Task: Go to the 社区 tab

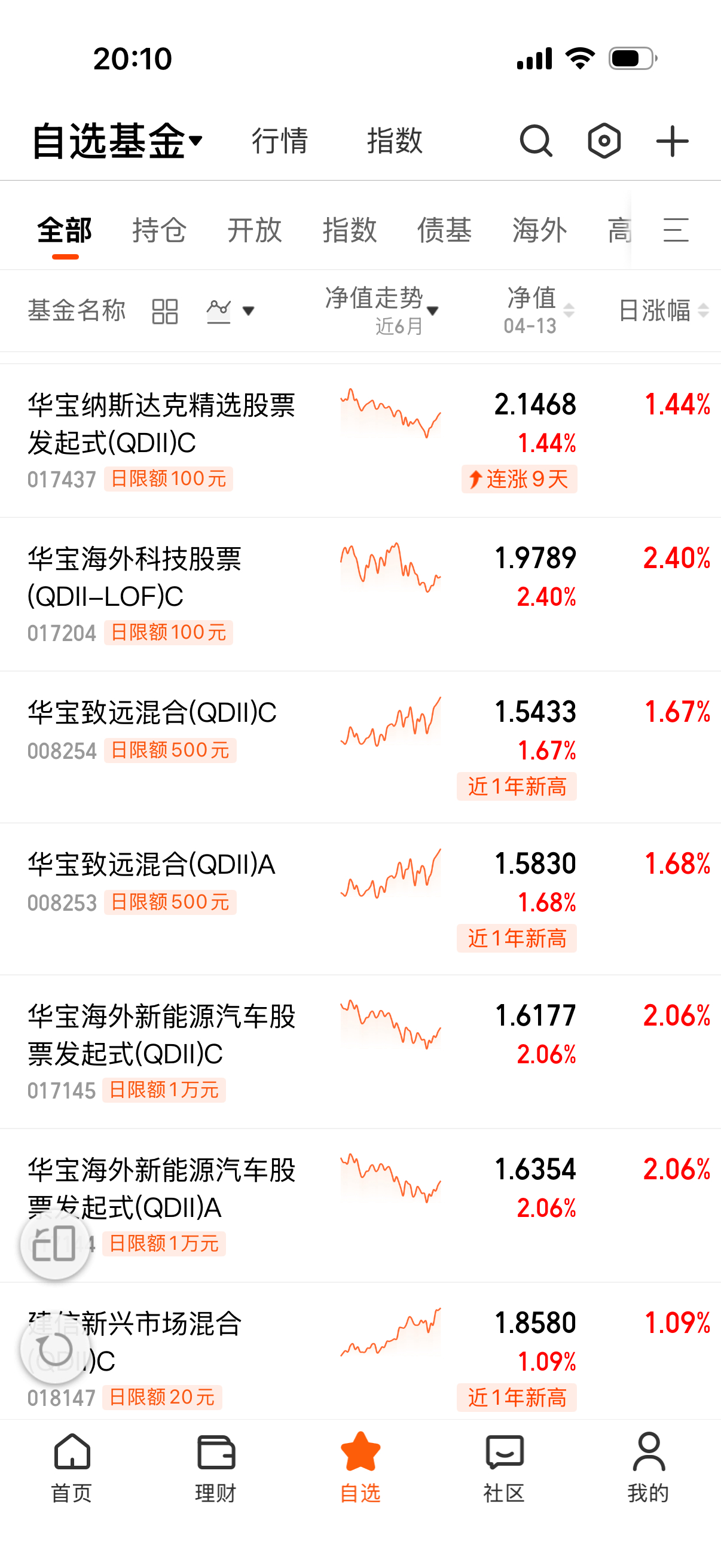Action: (505, 1467)
